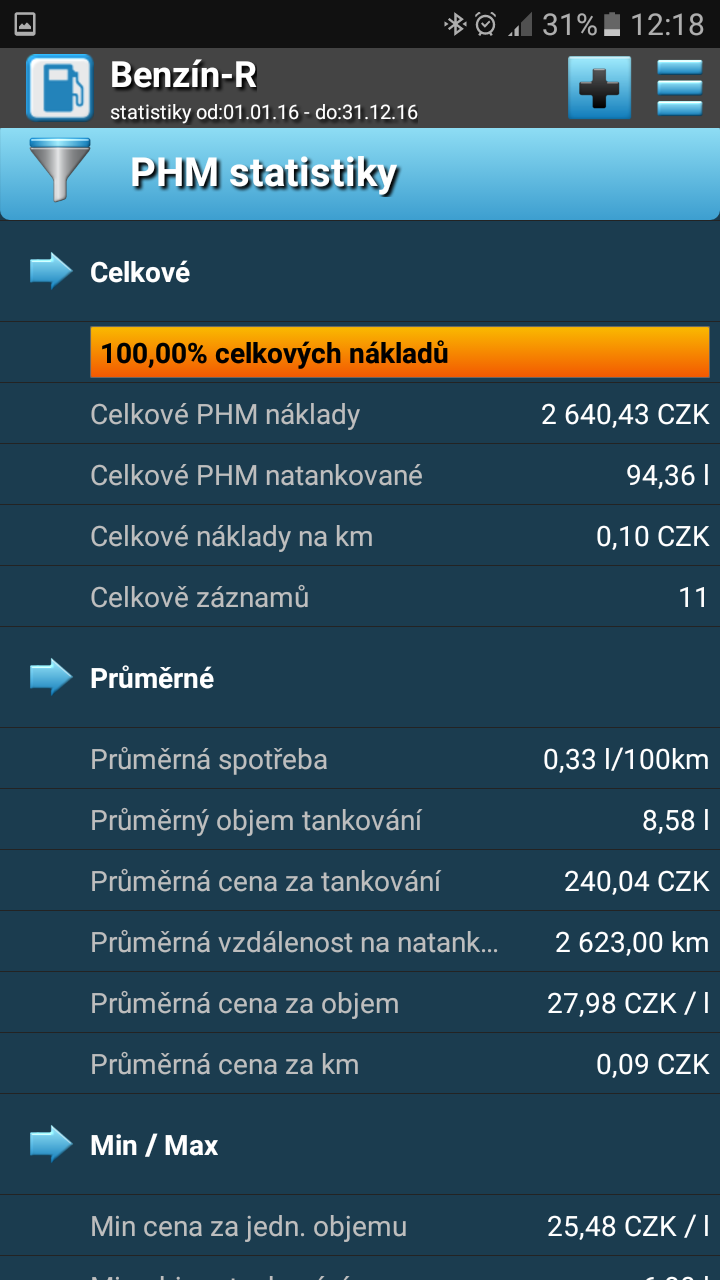Tap the fuel pump app icon

tap(59, 88)
